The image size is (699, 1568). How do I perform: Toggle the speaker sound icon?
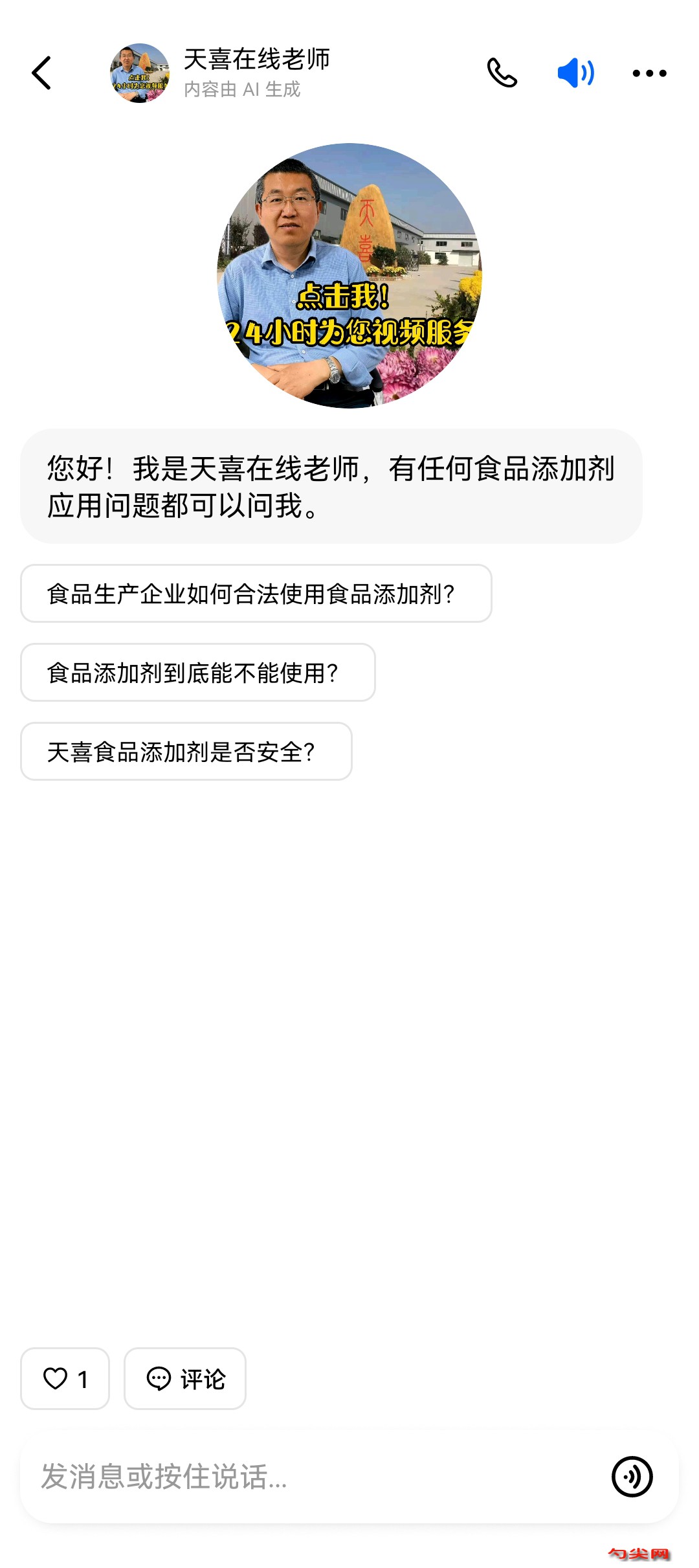(575, 73)
